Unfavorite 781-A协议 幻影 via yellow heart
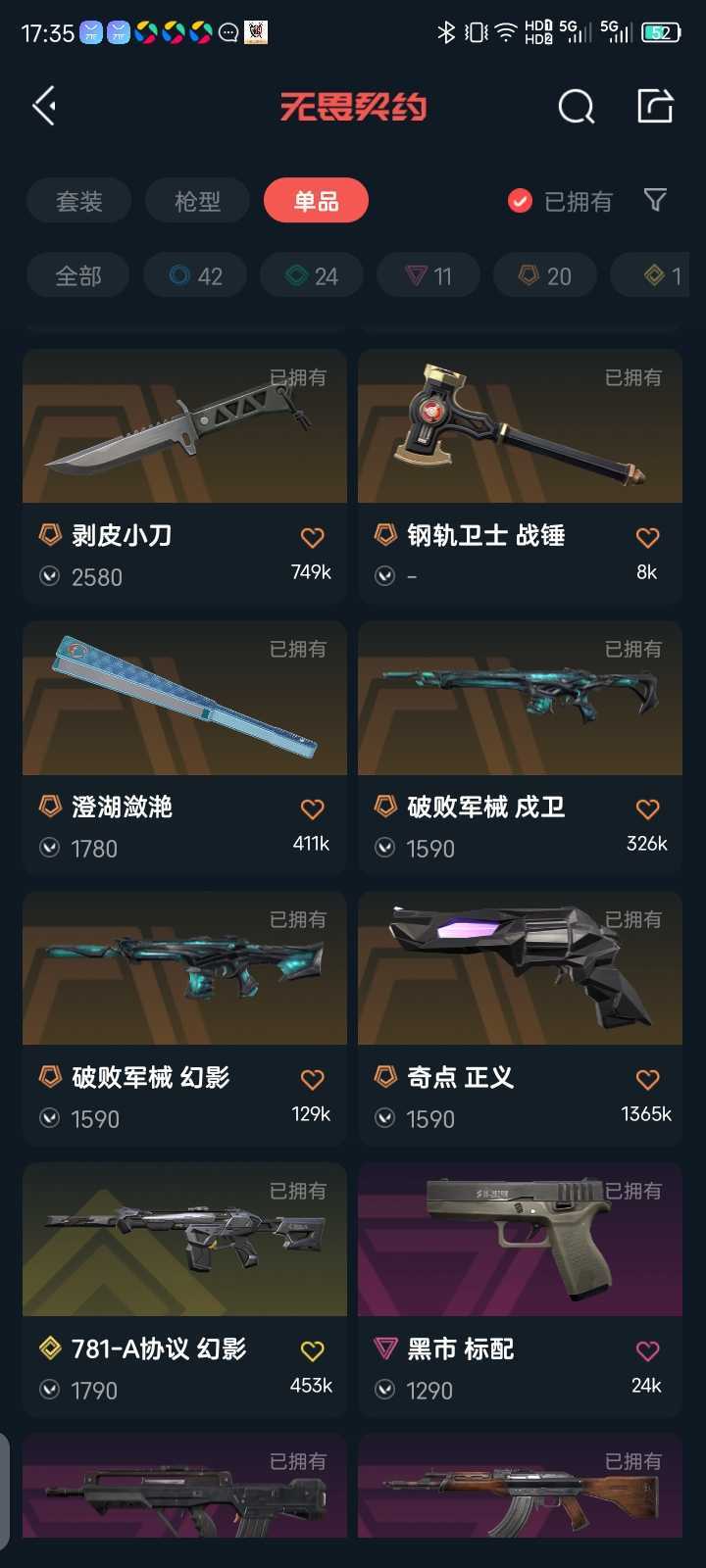The height and width of the screenshot is (1568, 706). tap(312, 1348)
